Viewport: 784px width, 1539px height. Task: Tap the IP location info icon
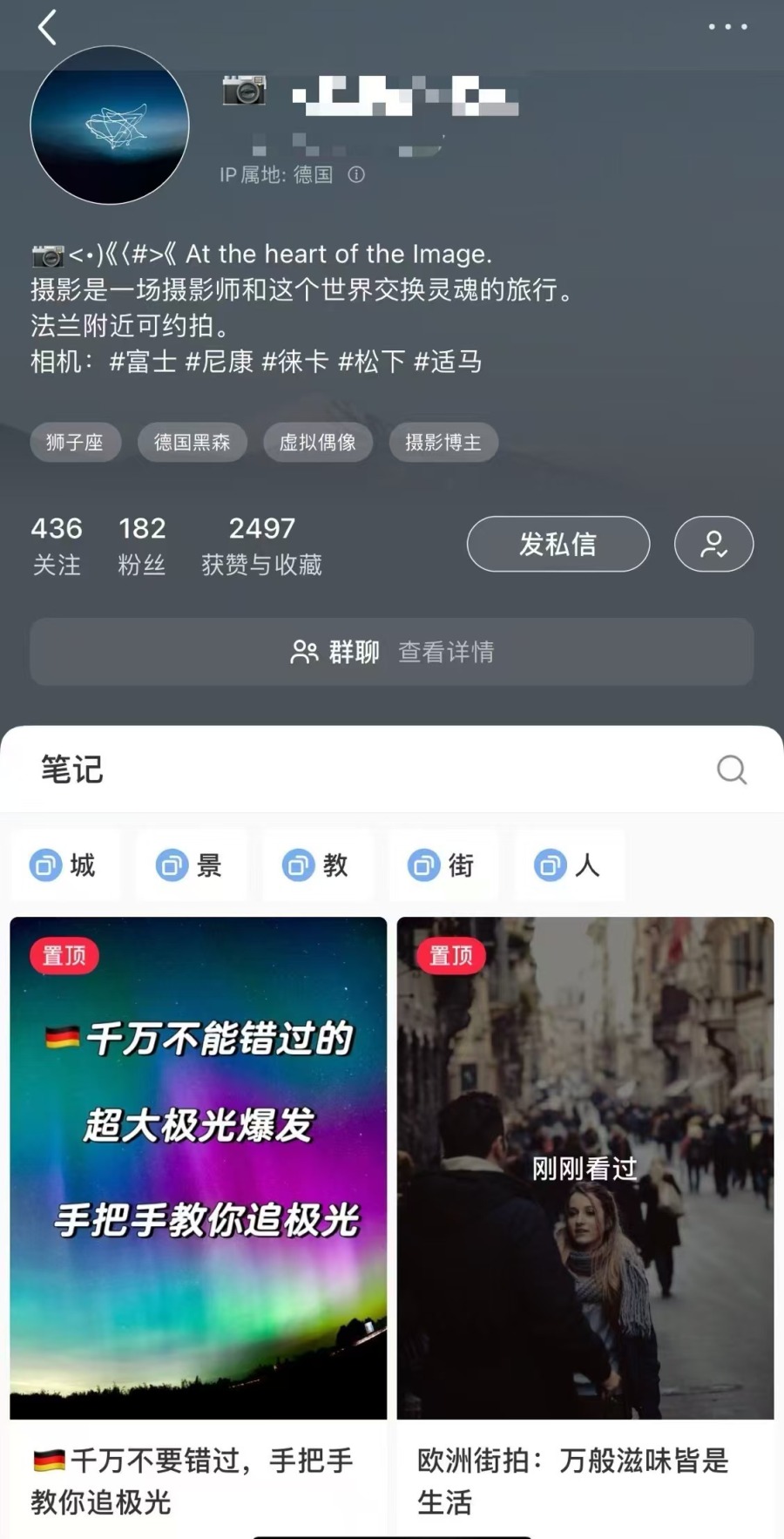[356, 174]
